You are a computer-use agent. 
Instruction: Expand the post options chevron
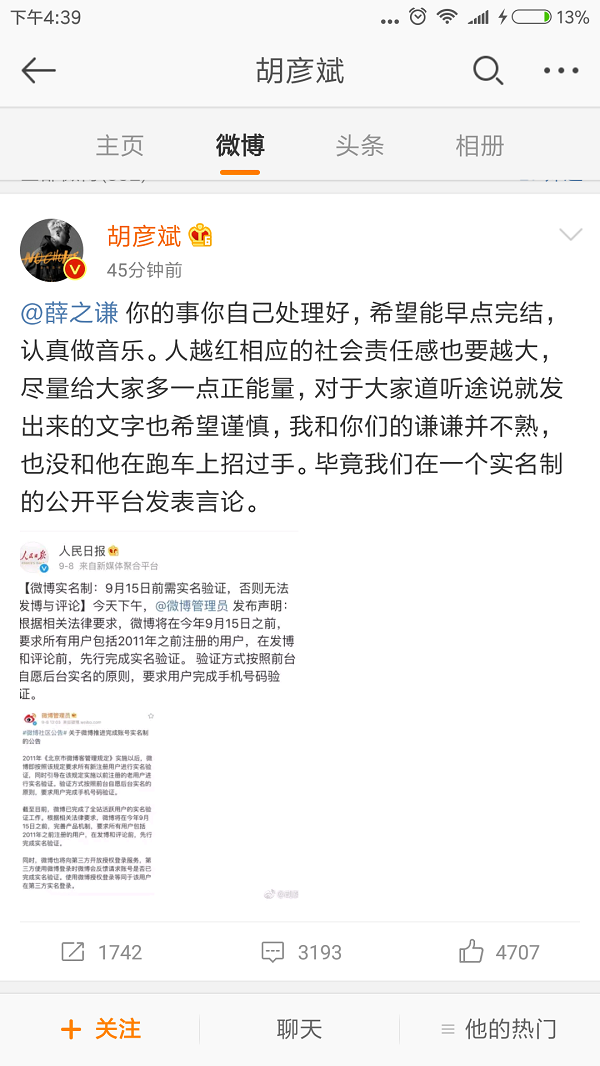[570, 235]
